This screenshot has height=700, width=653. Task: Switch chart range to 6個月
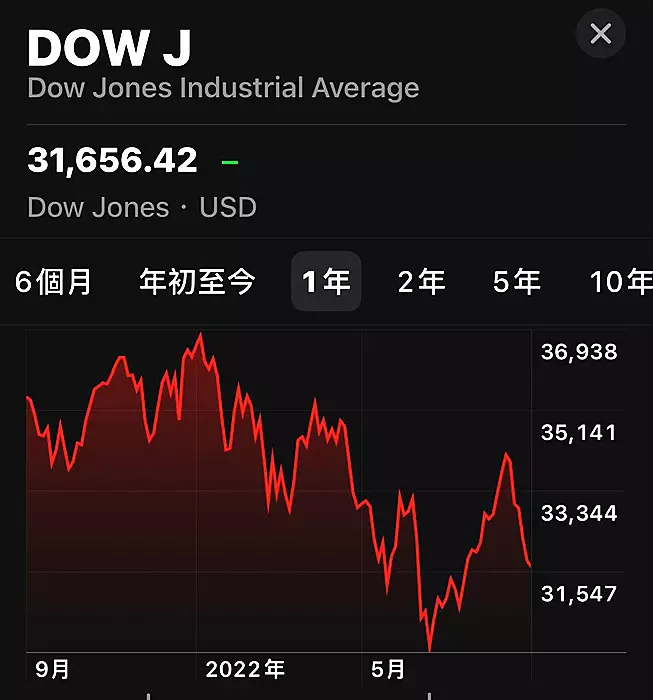point(54,282)
